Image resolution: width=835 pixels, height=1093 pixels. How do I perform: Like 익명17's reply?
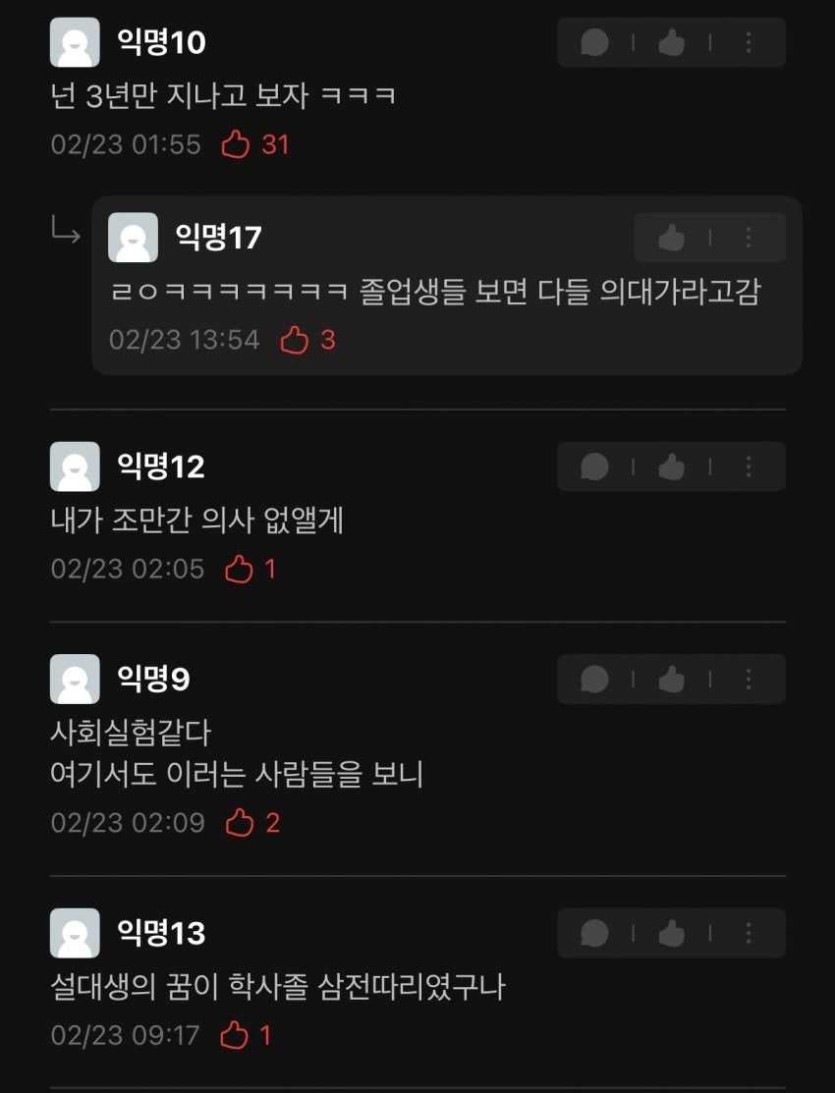coord(671,238)
